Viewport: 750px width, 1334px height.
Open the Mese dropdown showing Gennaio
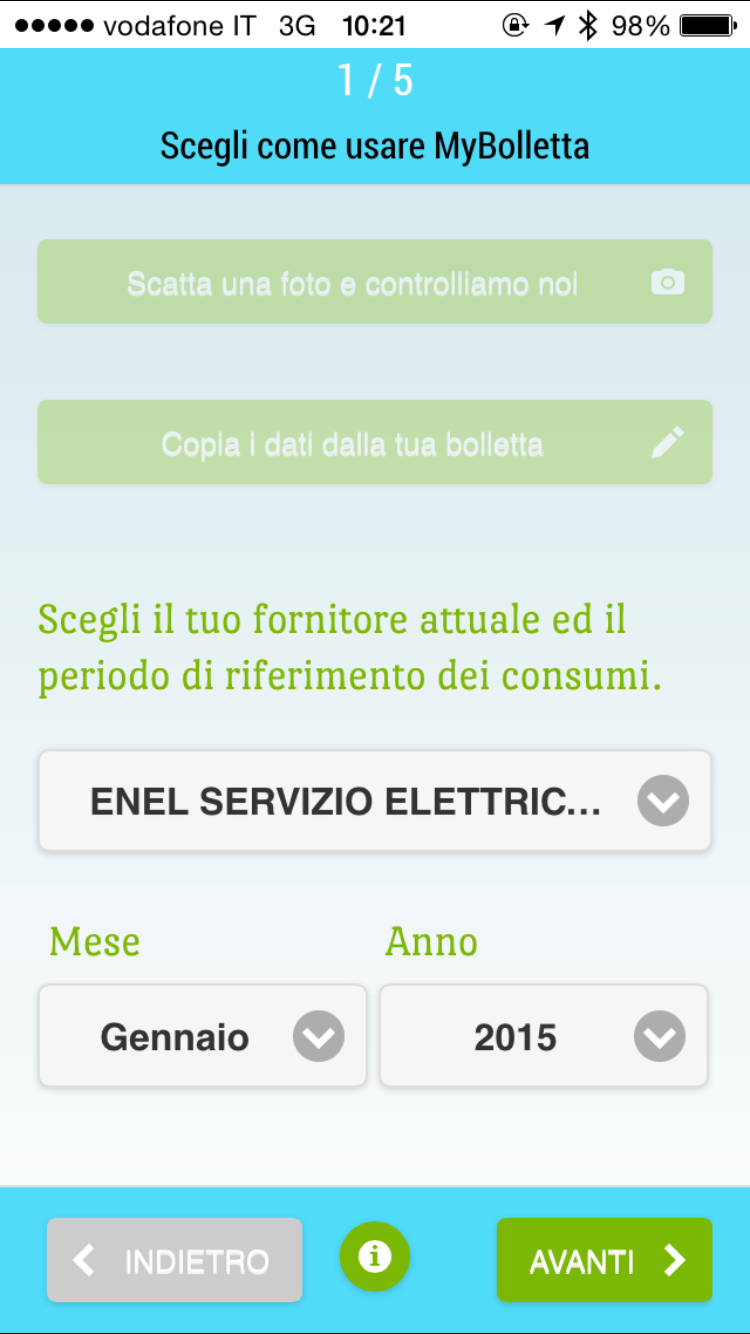click(x=203, y=1036)
